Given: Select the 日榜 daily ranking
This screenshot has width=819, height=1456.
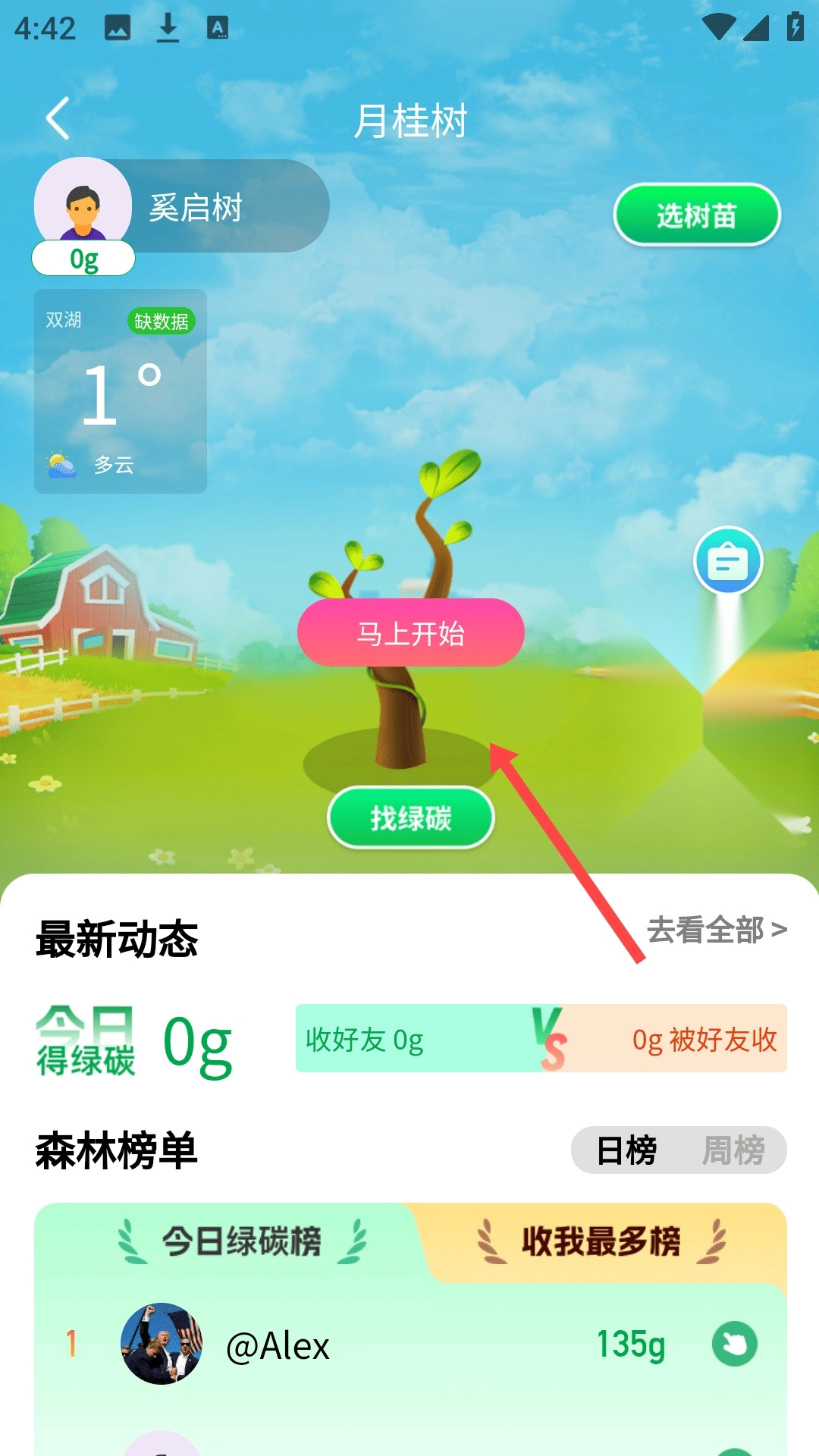Looking at the screenshot, I should click(626, 1150).
